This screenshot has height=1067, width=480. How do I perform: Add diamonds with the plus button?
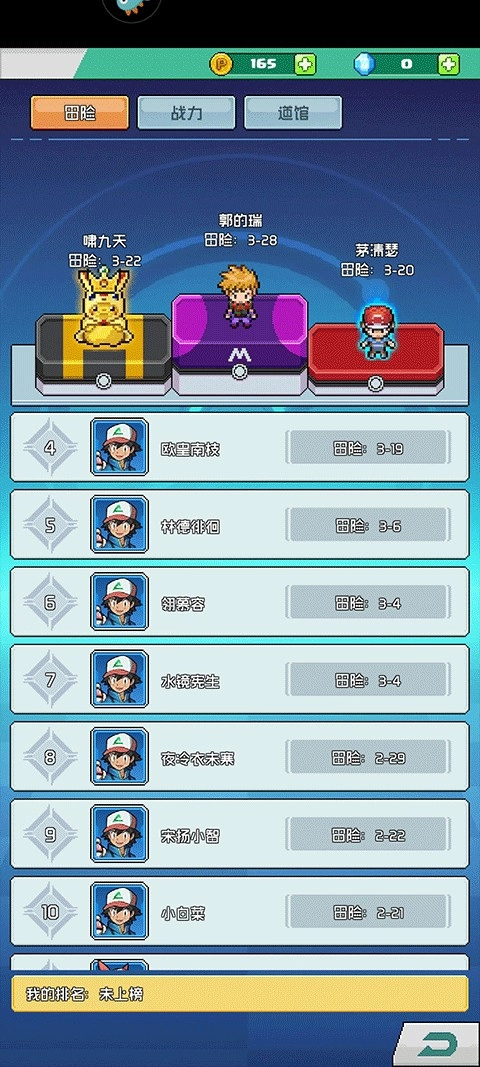pyautogui.click(x=448, y=65)
